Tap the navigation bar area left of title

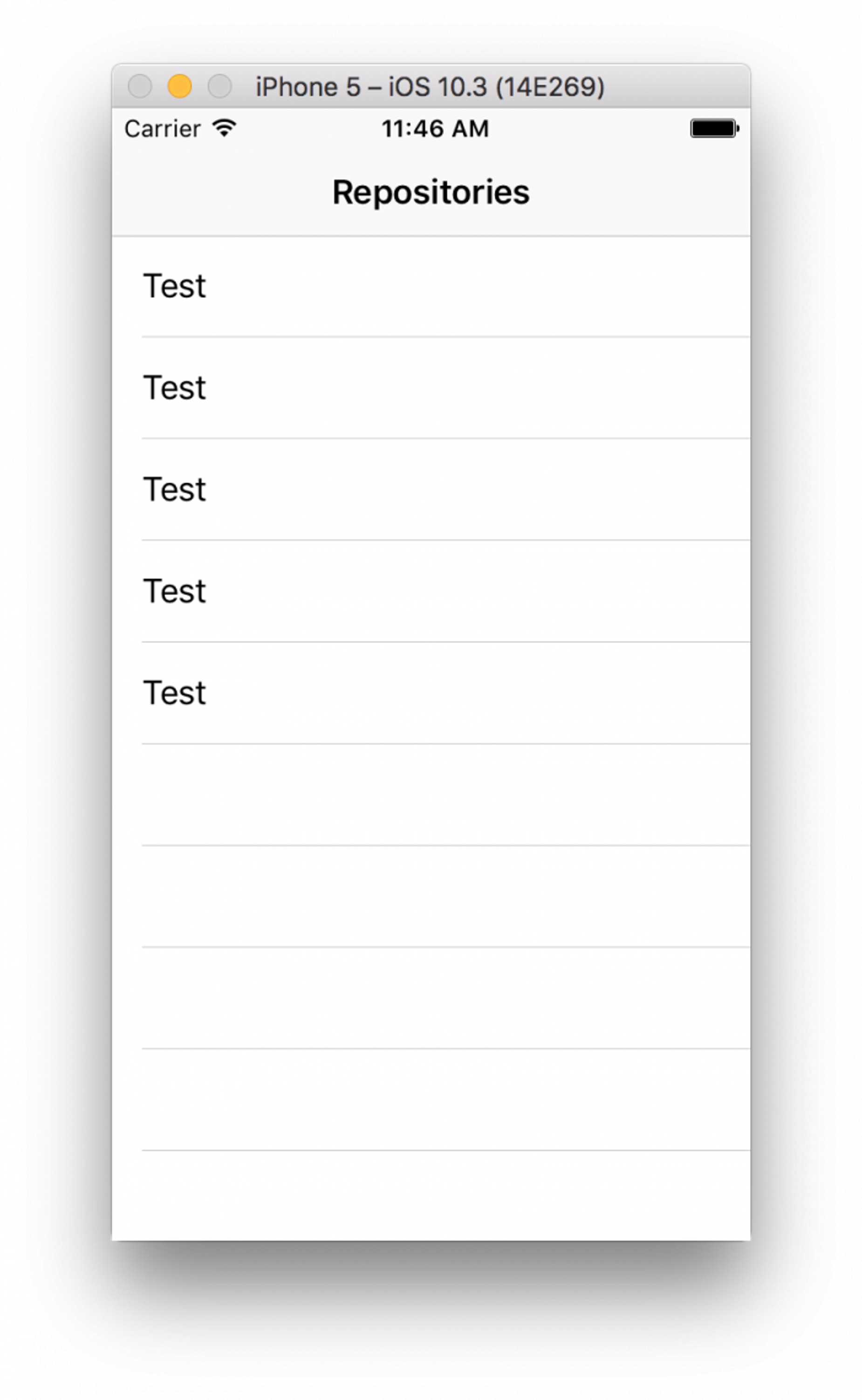(x=217, y=192)
